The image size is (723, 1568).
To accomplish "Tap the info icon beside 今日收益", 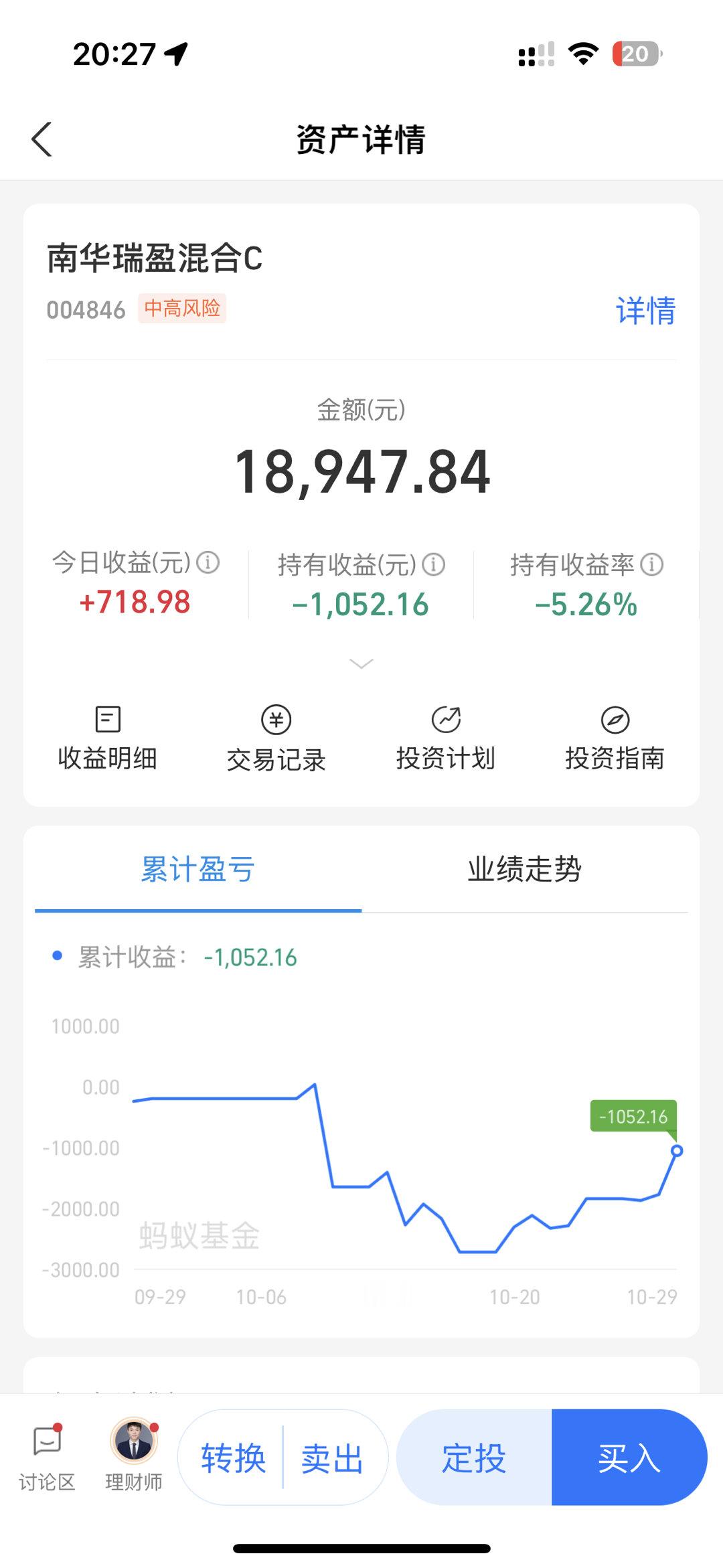I will click(x=211, y=564).
